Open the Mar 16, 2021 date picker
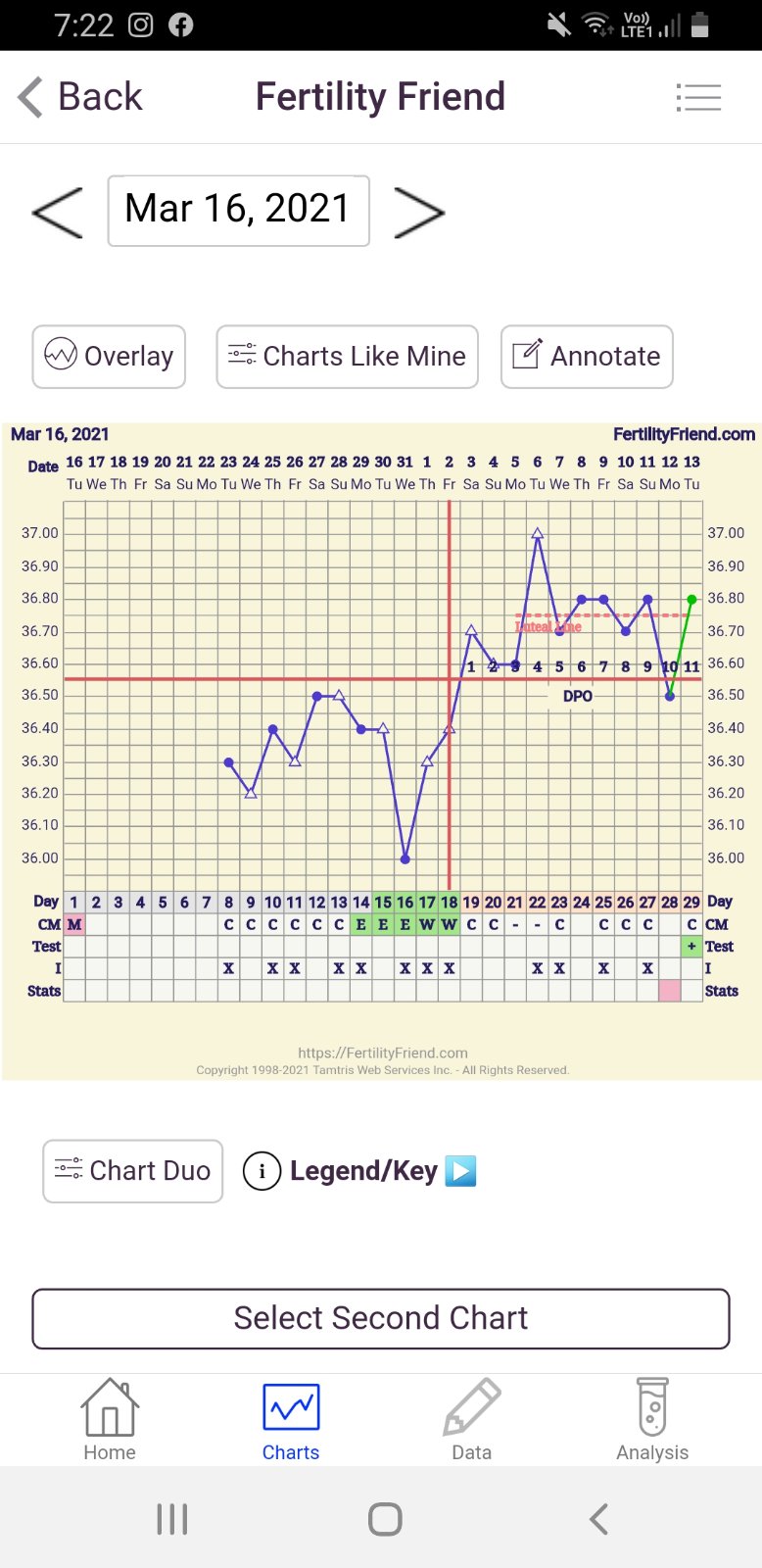762x1568 pixels. pyautogui.click(x=238, y=210)
